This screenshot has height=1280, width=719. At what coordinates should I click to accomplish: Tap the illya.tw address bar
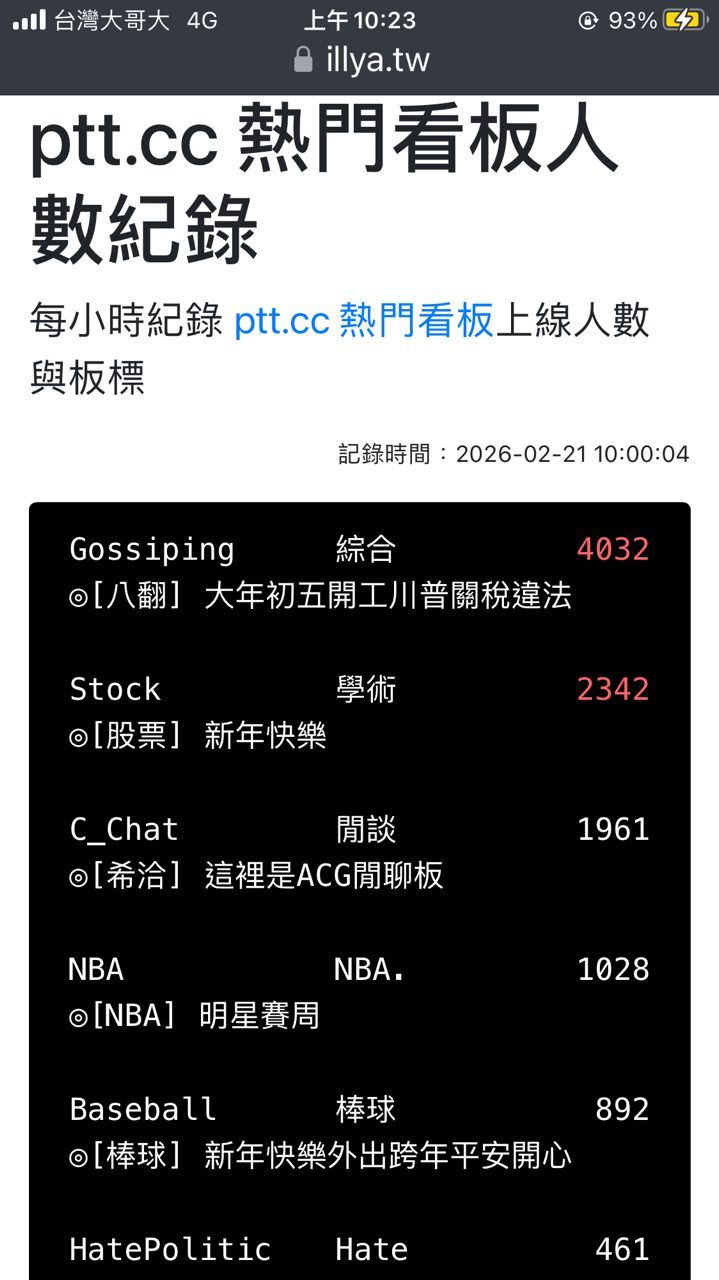click(x=361, y=60)
